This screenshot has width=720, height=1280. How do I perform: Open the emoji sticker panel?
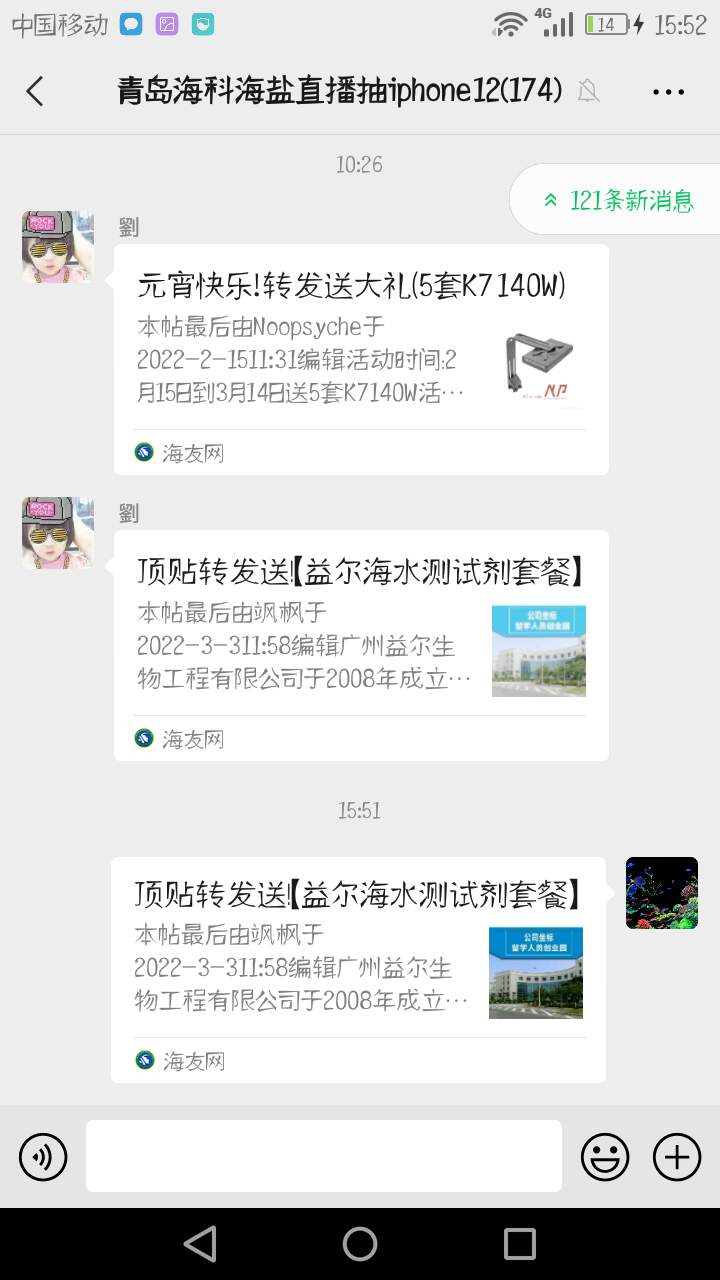point(605,1157)
